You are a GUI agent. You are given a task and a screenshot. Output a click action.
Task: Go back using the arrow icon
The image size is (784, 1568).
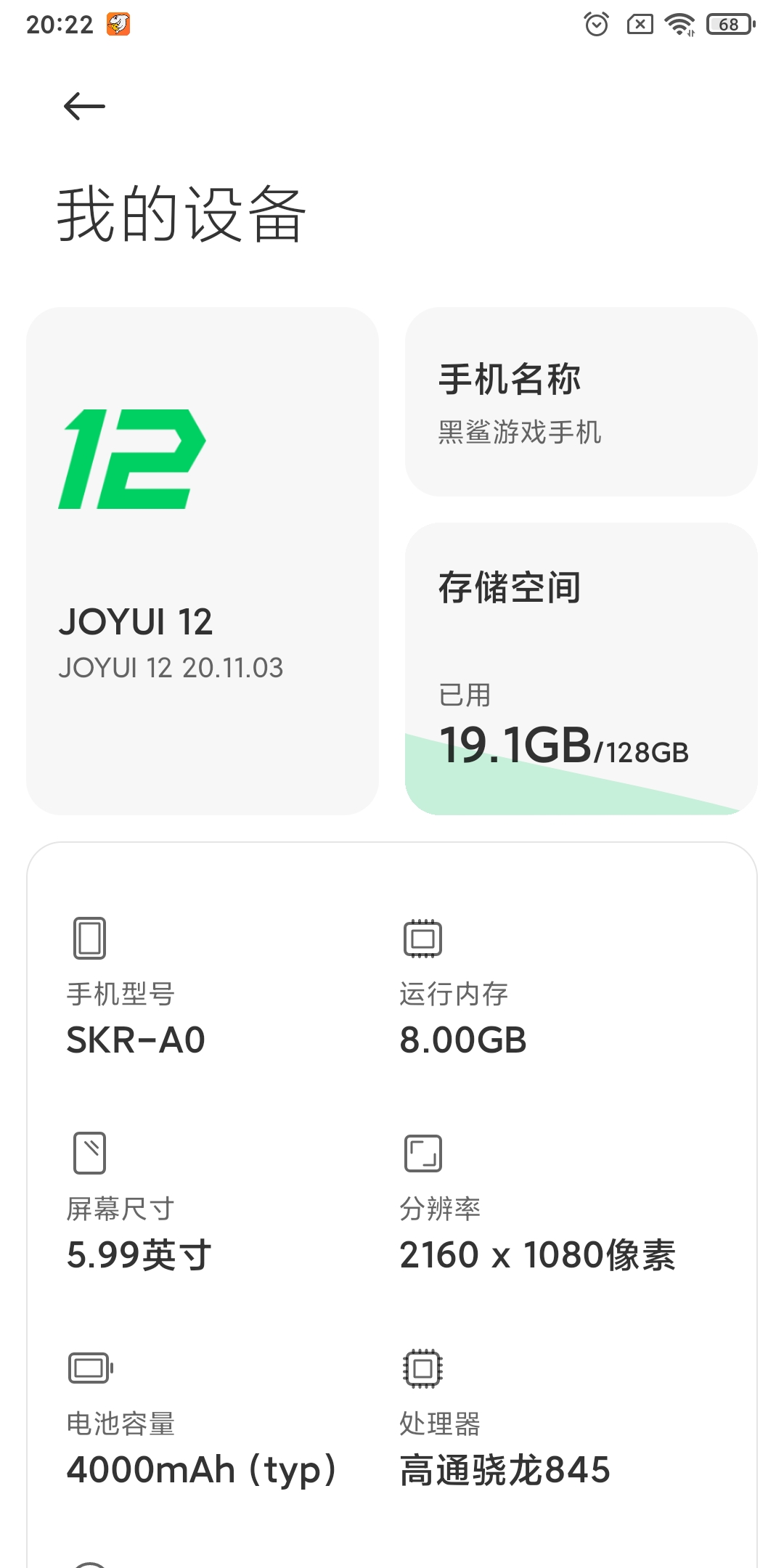(84, 107)
